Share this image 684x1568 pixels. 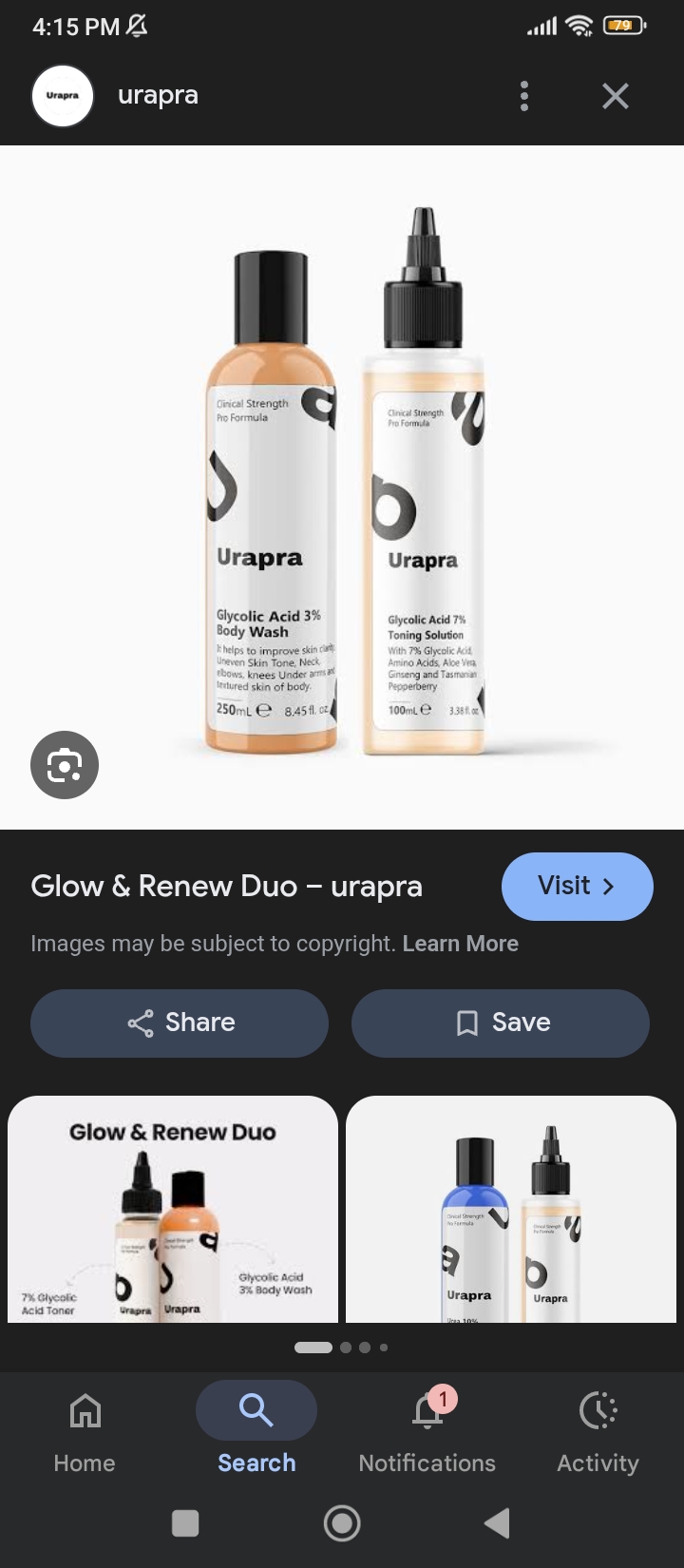[180, 1023]
